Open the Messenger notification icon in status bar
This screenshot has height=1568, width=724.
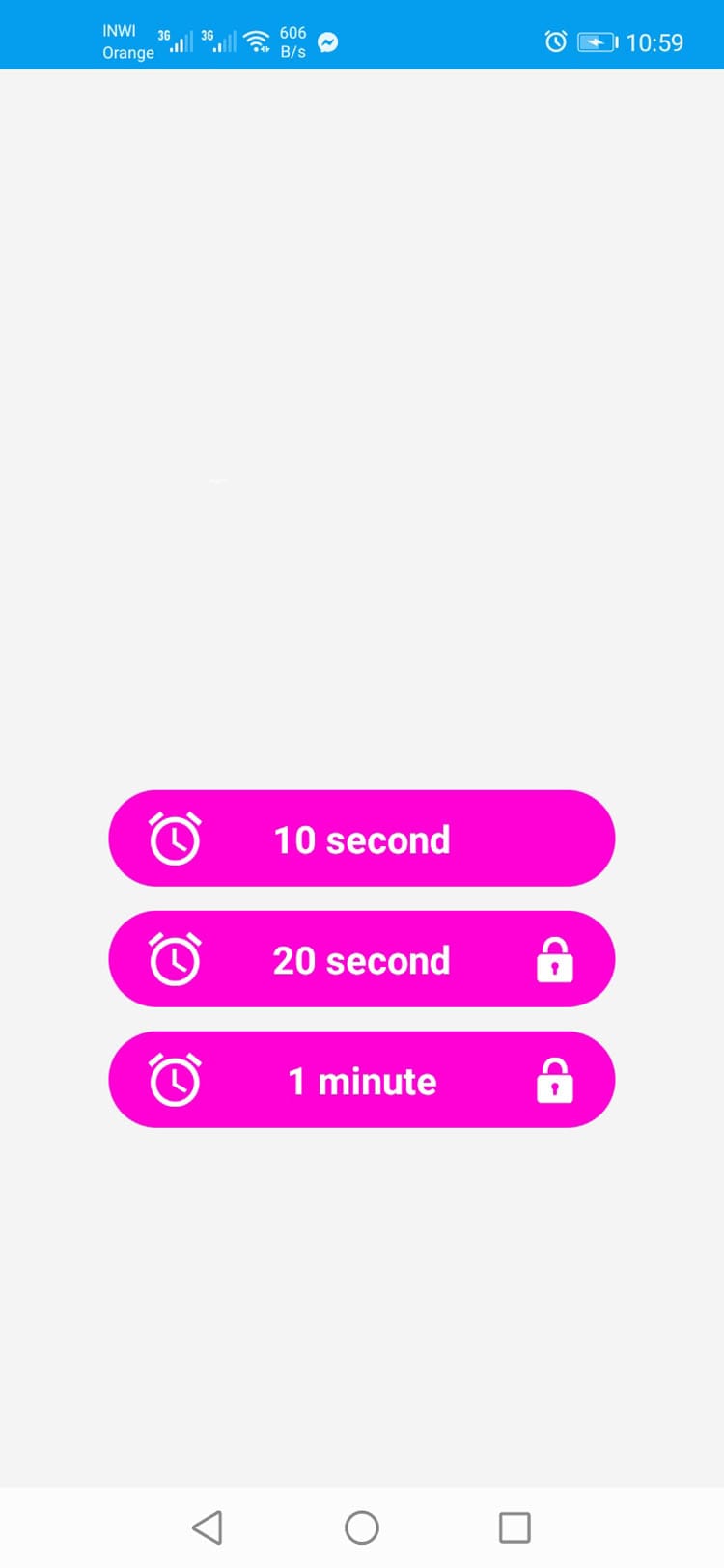point(328,42)
